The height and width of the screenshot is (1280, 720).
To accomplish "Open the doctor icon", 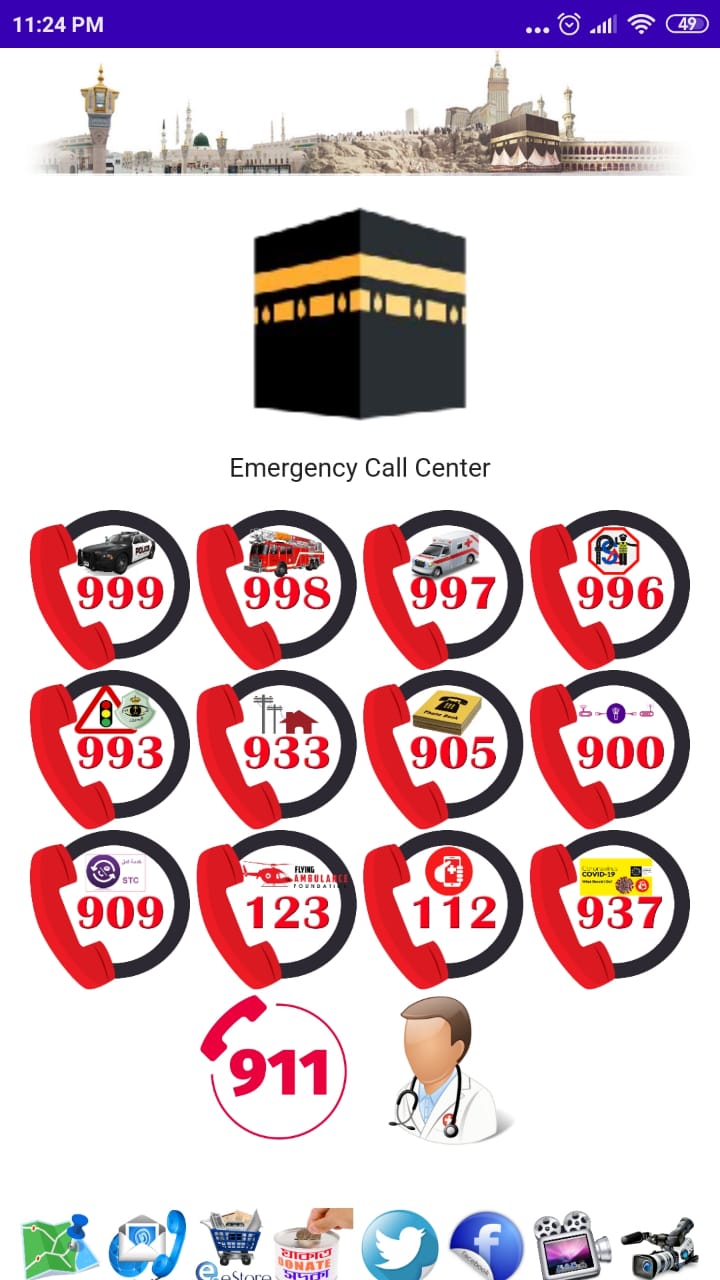I will click(445, 1070).
